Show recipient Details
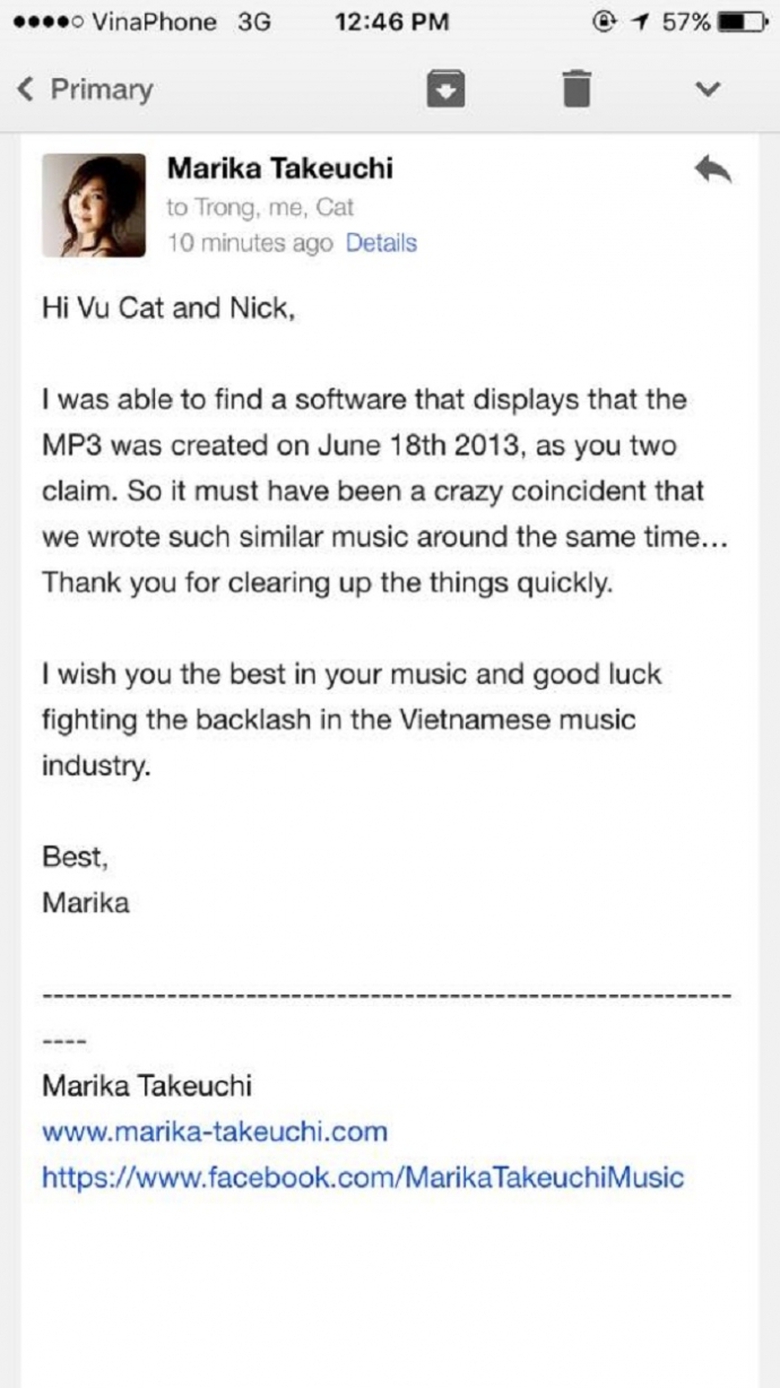 pos(381,243)
